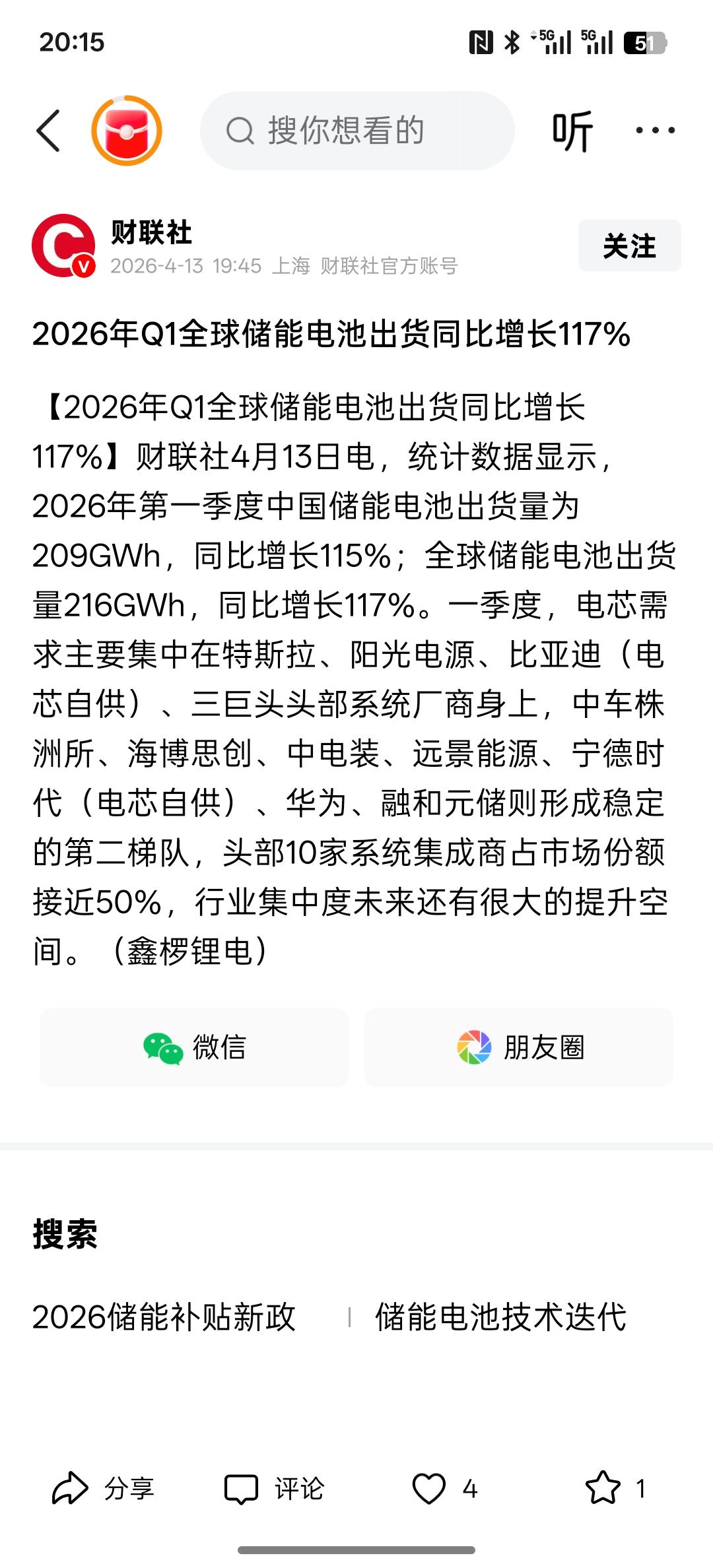This screenshot has height=1568, width=713.
Task: Open the 财联社 publisher name link
Action: click(152, 232)
